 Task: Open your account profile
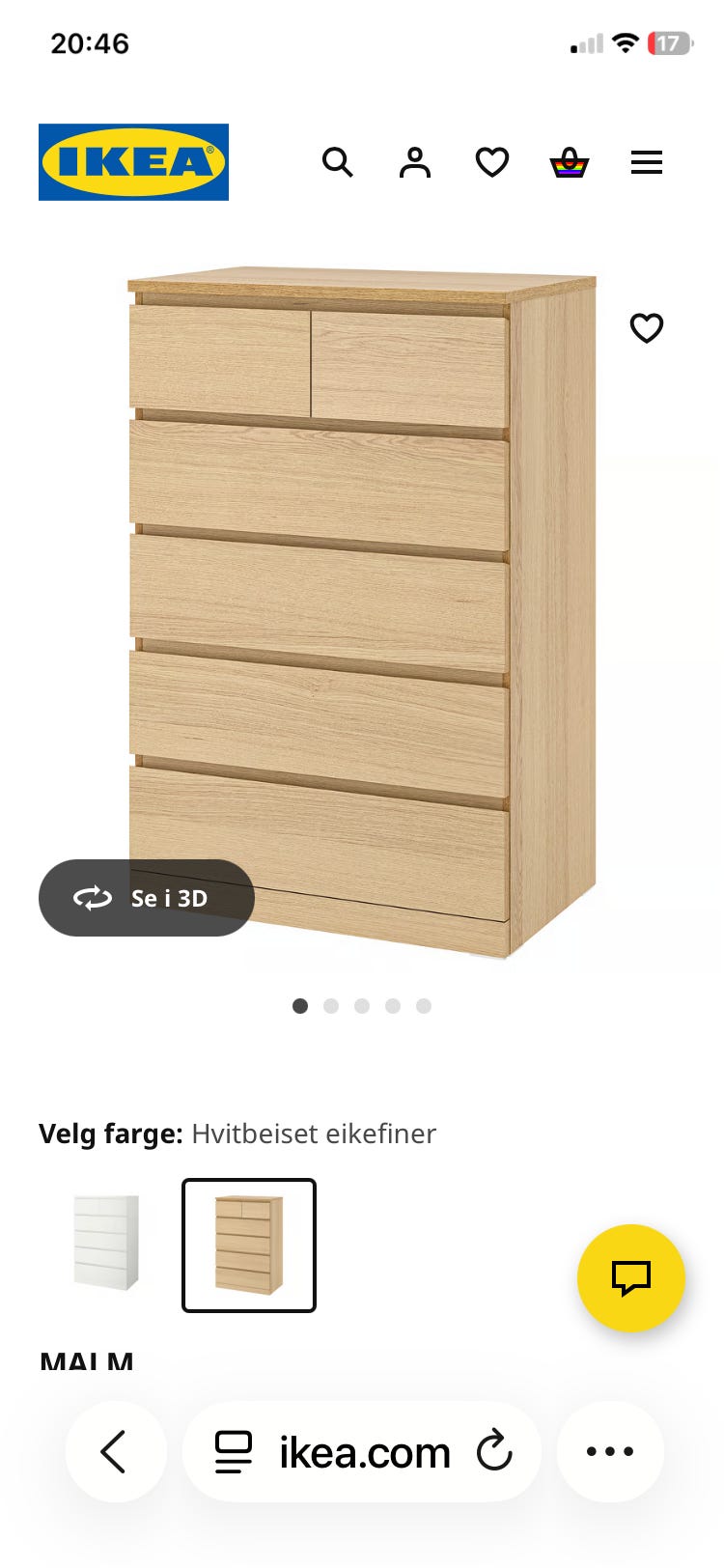(x=415, y=162)
